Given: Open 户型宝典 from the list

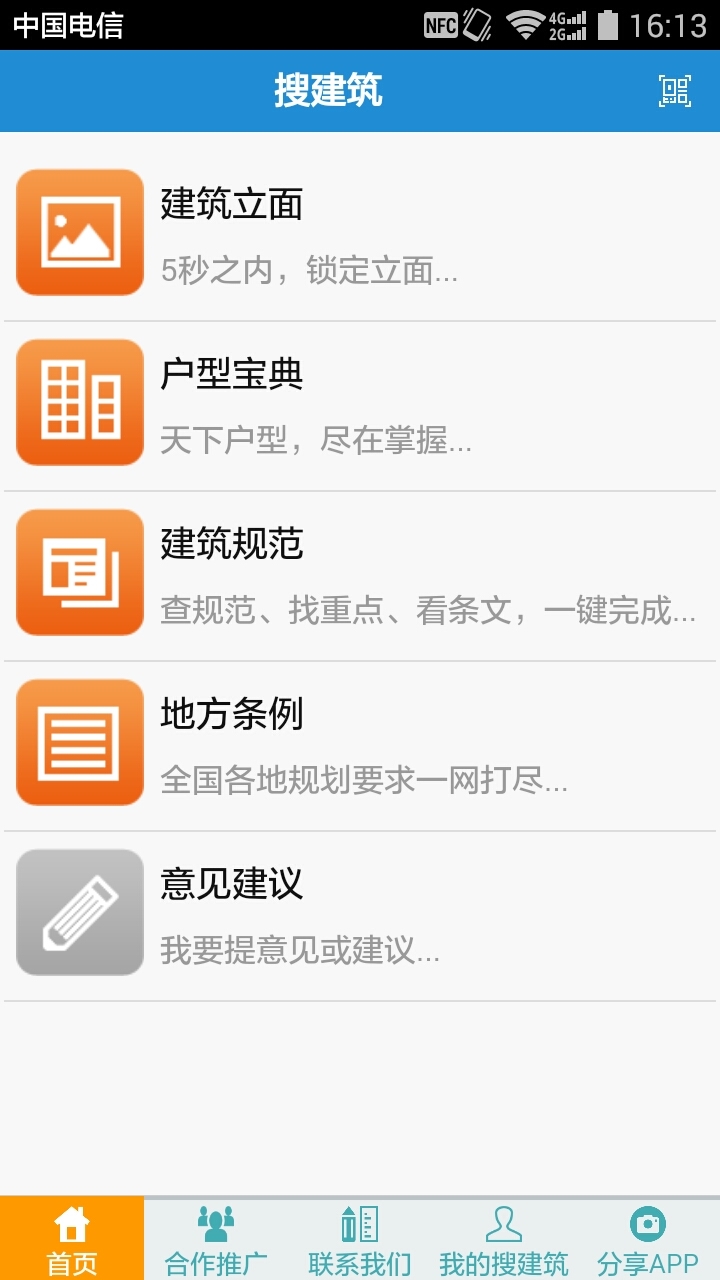Looking at the screenshot, I should (x=360, y=406).
